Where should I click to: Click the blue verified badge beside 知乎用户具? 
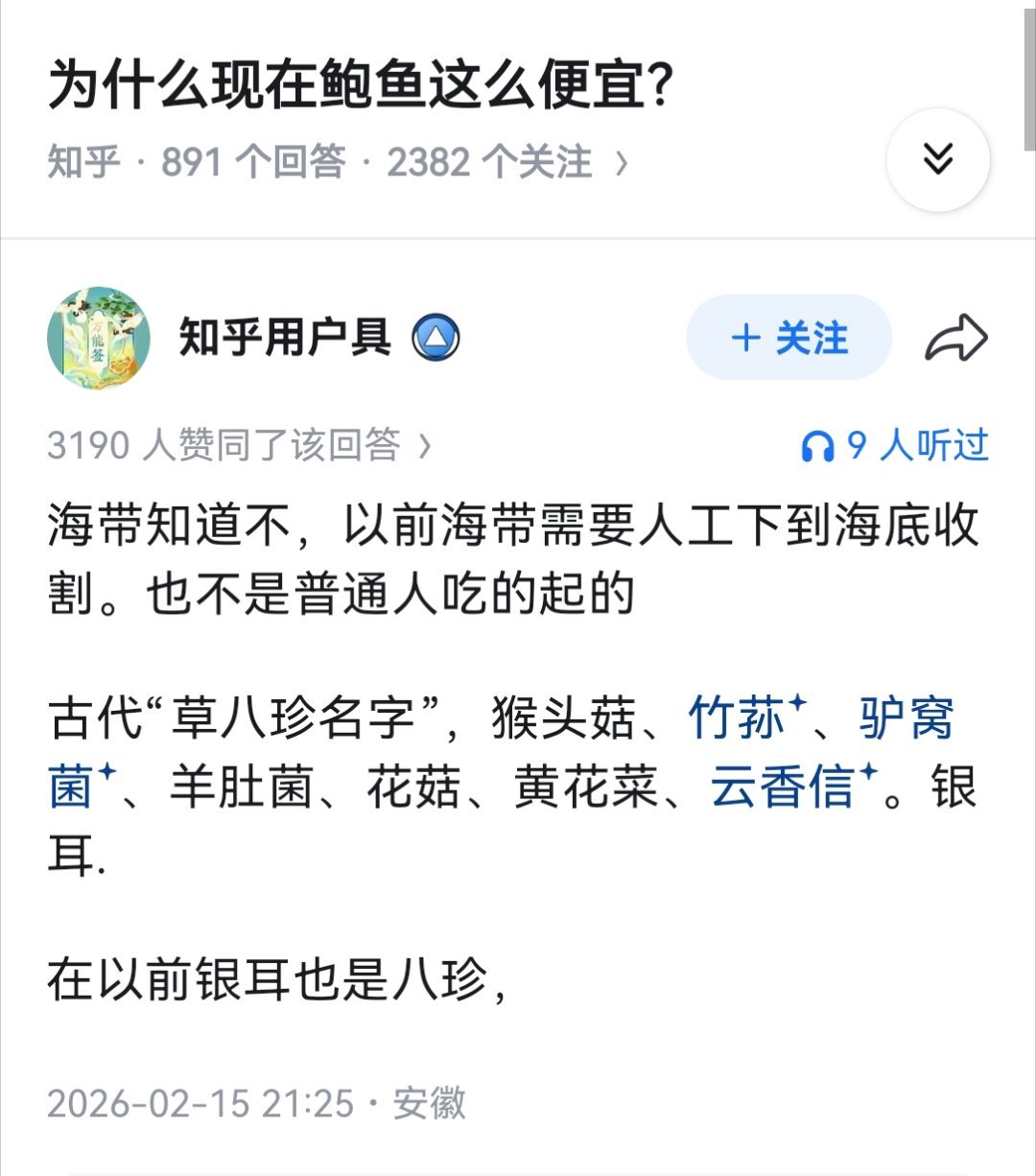click(434, 338)
